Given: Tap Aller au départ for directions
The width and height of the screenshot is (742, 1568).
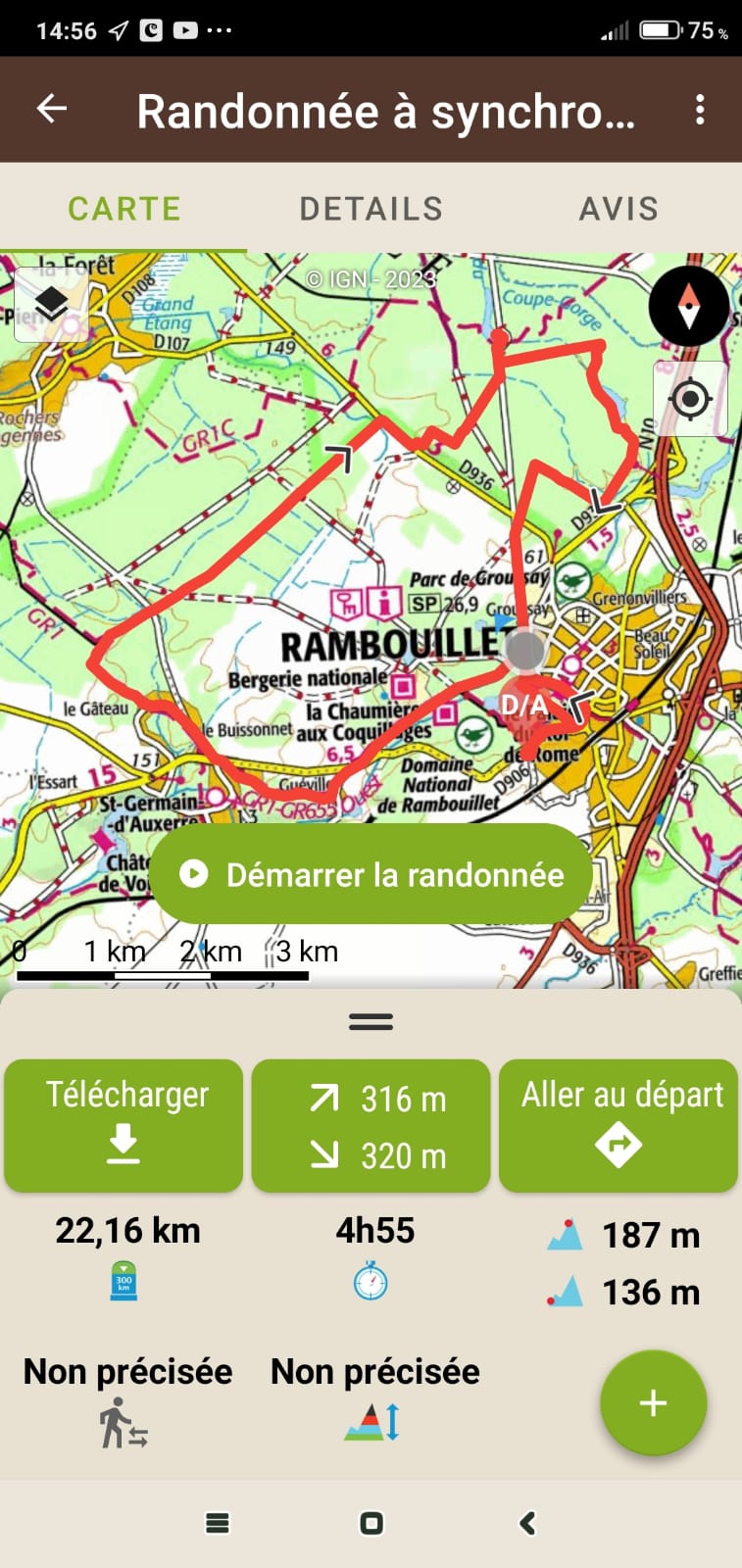Looking at the screenshot, I should [618, 1125].
